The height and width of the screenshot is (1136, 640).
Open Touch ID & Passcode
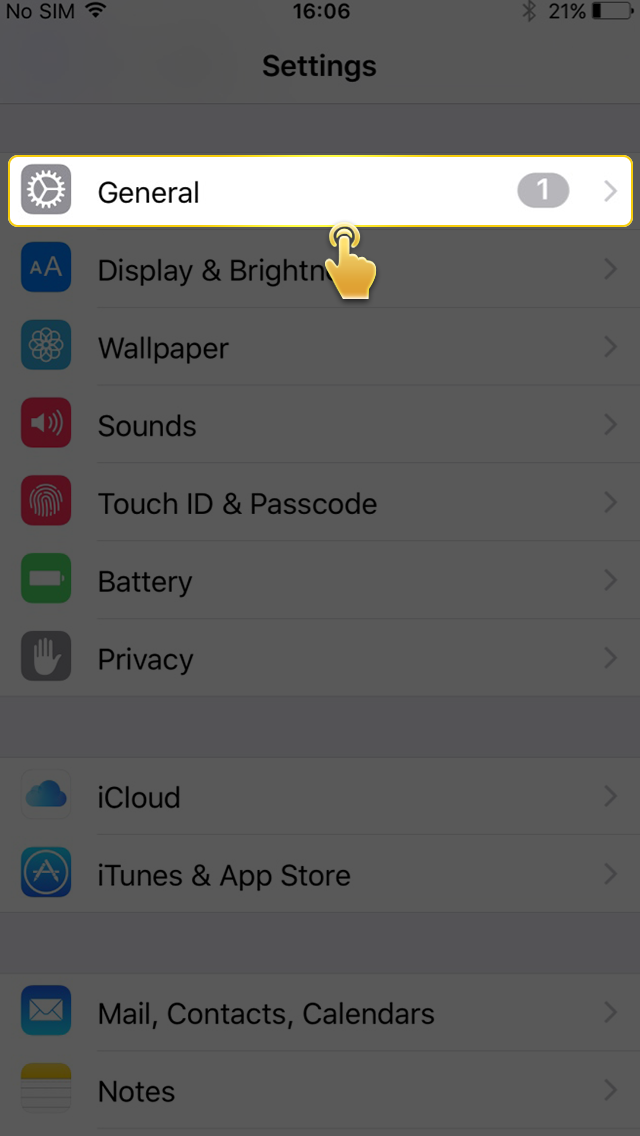320,504
